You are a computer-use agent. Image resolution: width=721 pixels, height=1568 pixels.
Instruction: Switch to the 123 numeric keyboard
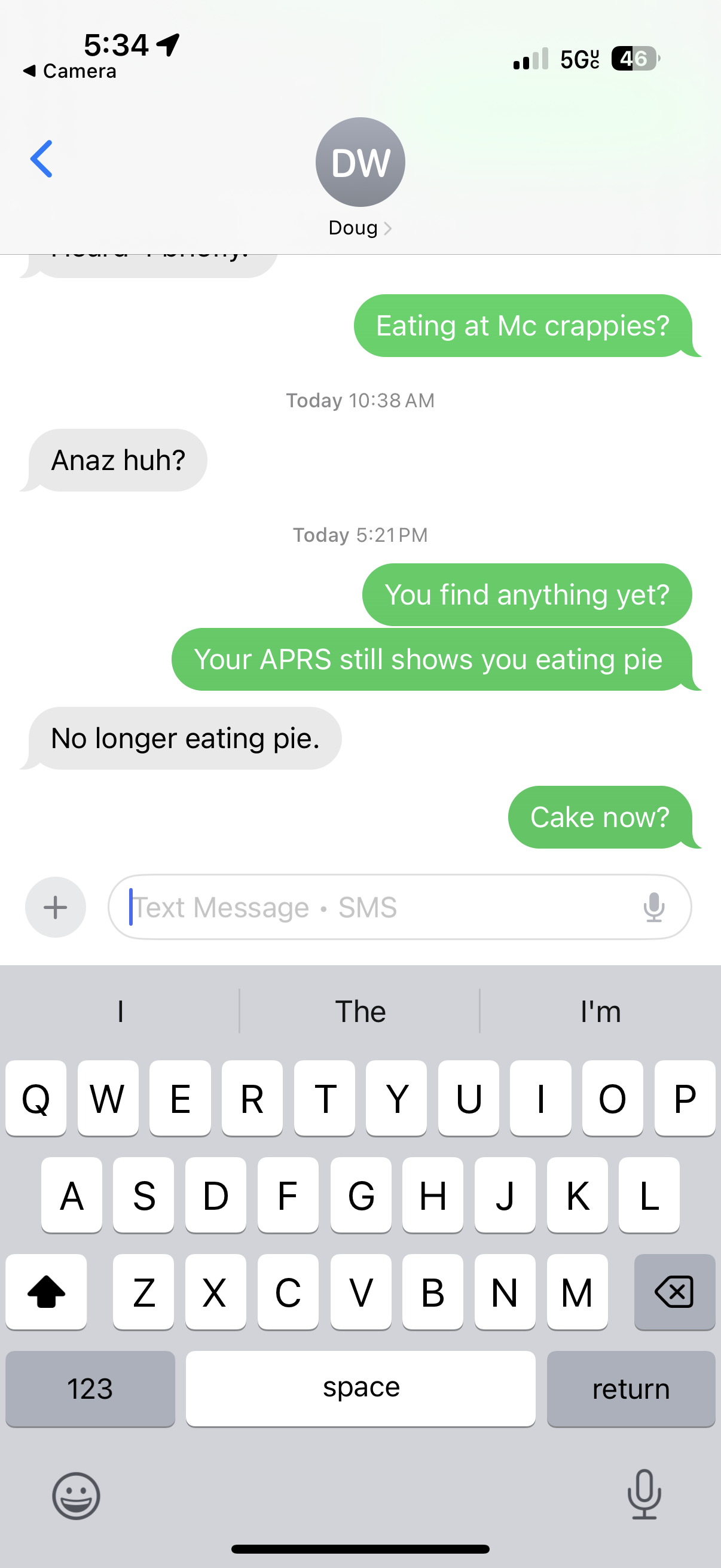pyautogui.click(x=90, y=1389)
